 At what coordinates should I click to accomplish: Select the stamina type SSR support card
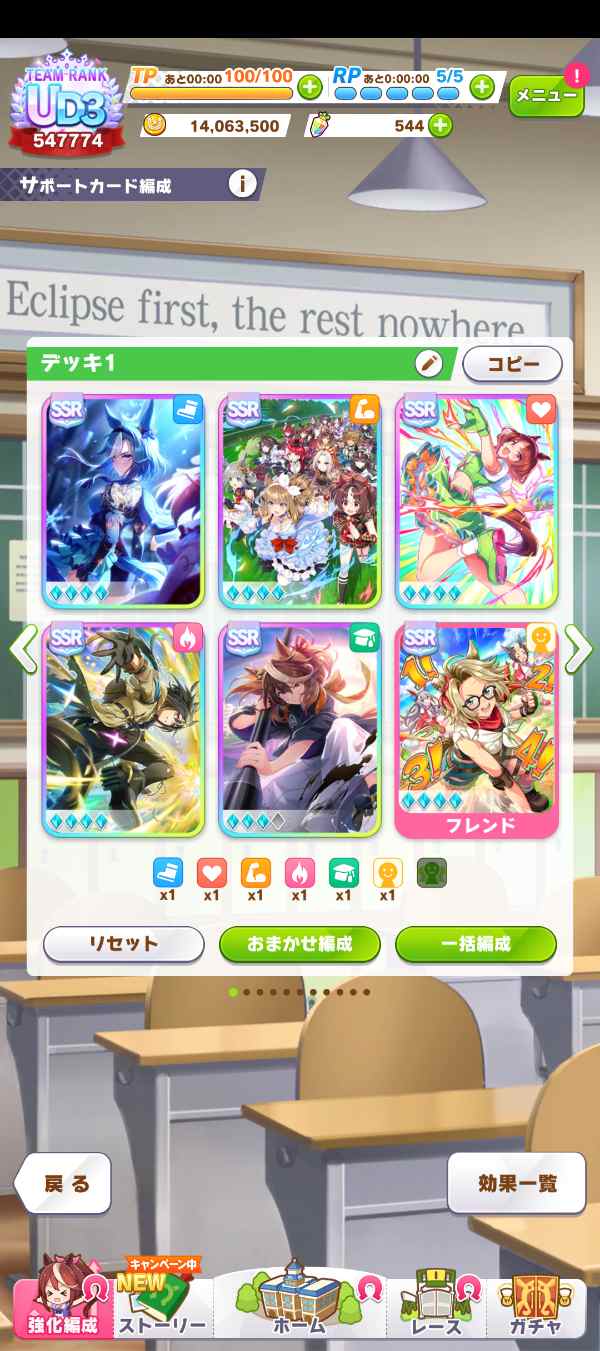476,501
